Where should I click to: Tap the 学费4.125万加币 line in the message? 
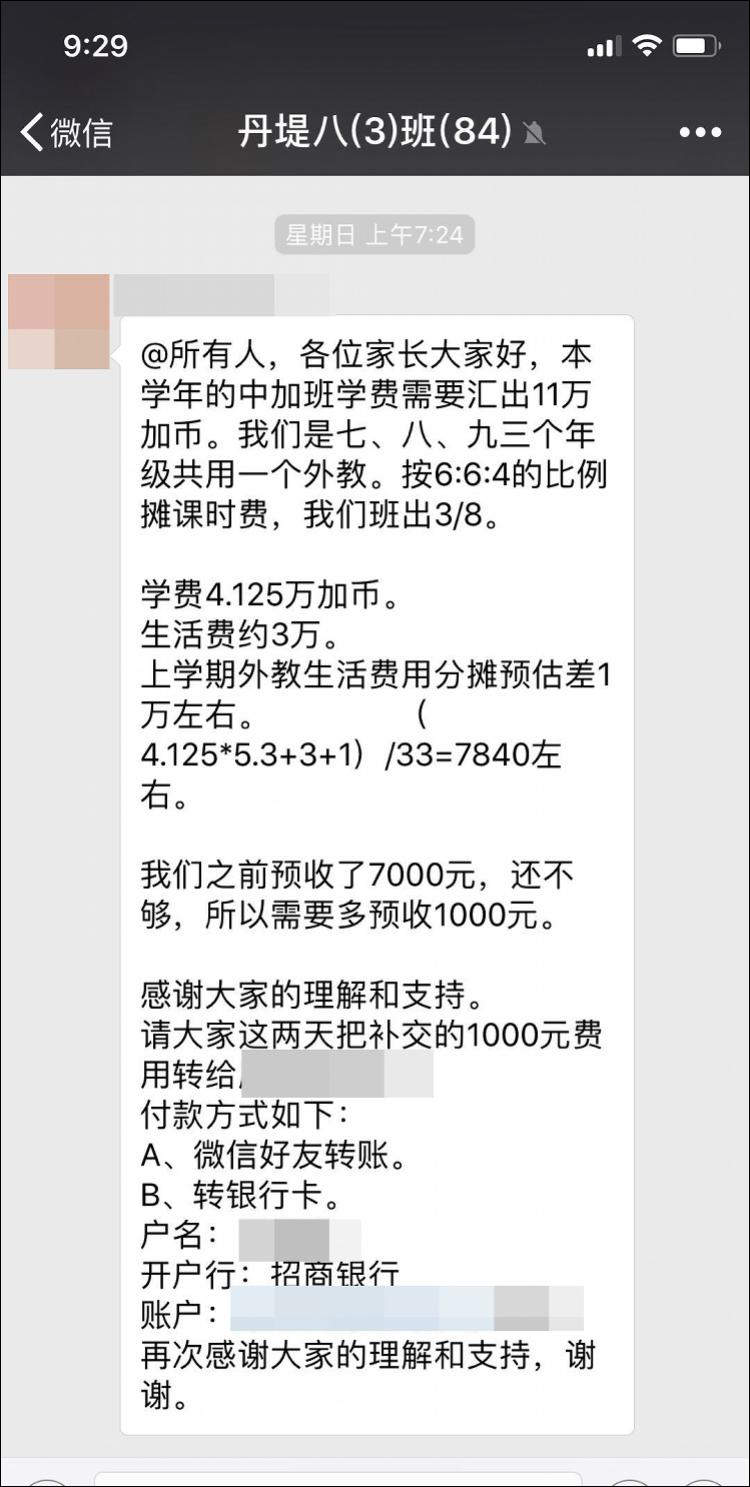[270, 593]
